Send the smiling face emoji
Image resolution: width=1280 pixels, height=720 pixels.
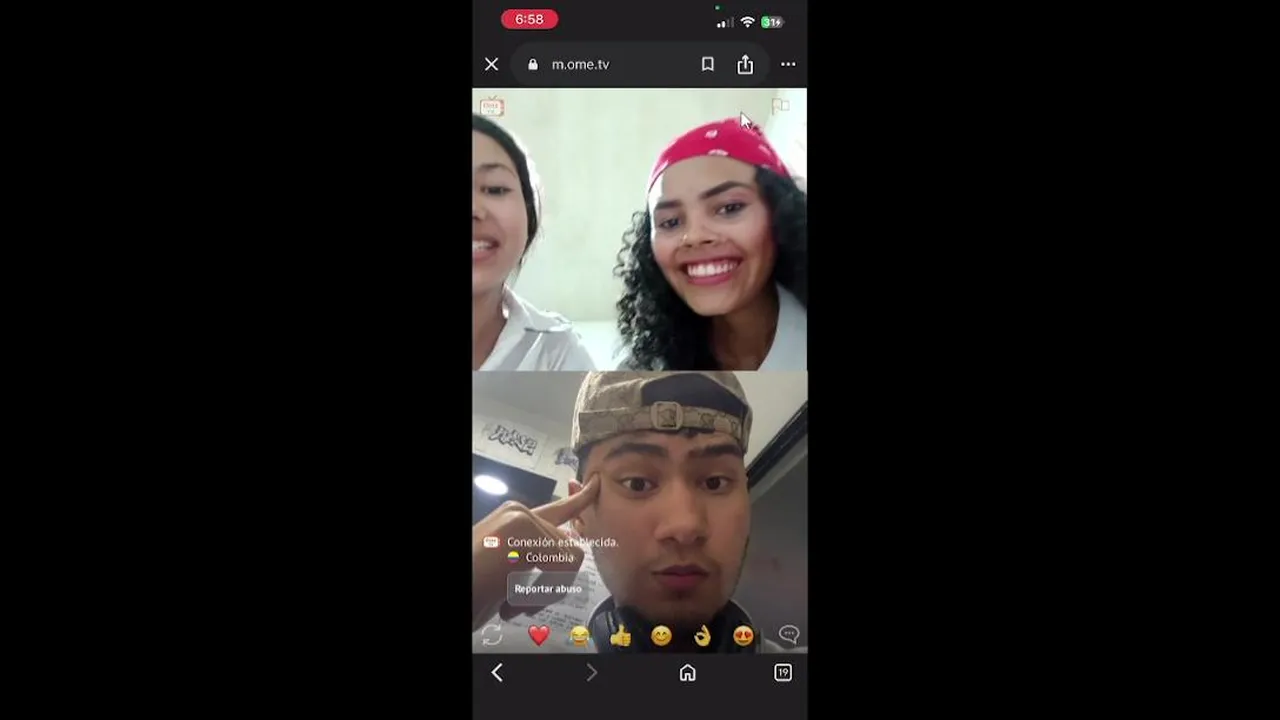pyautogui.click(x=661, y=636)
